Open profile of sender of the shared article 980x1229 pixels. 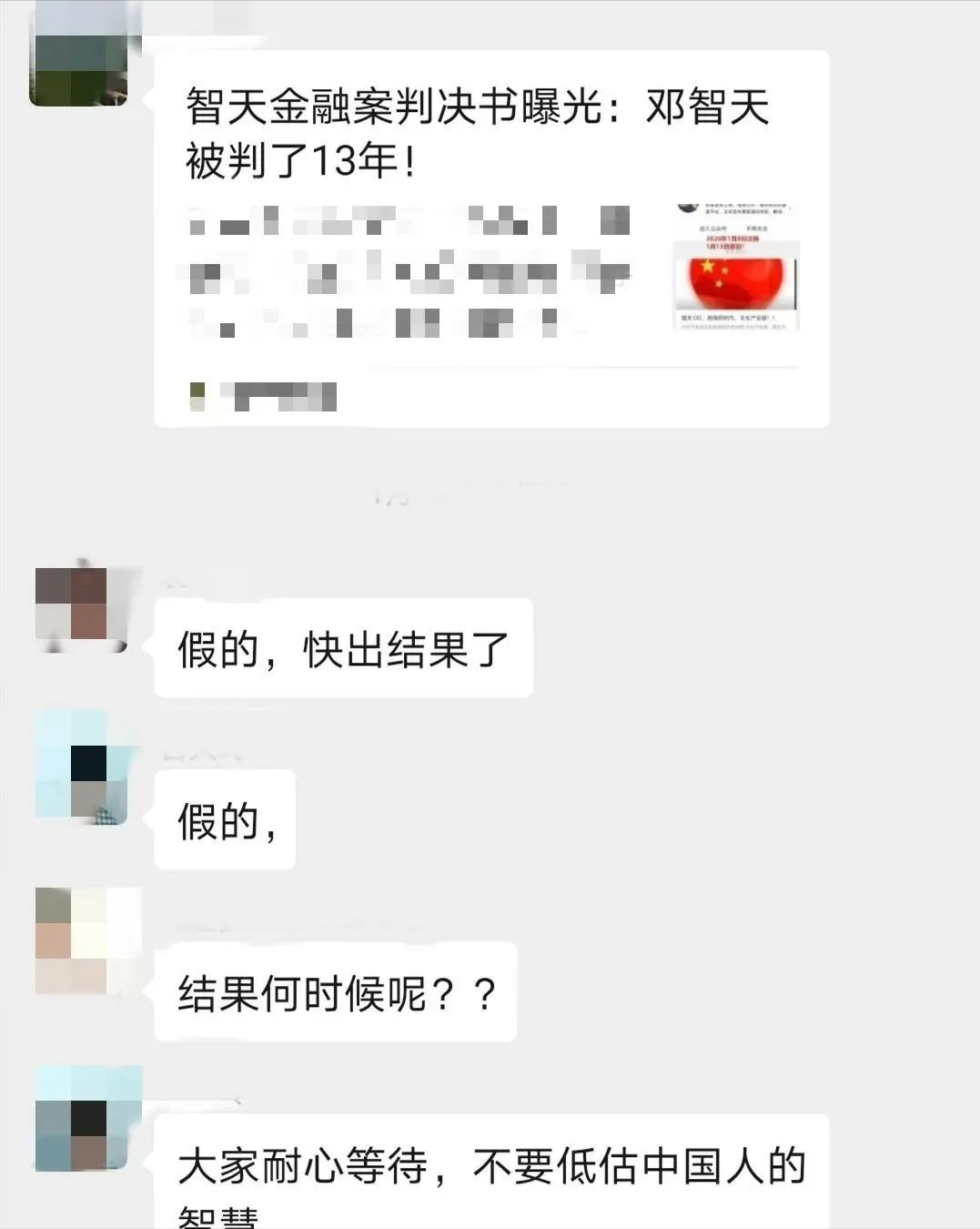tap(78, 55)
